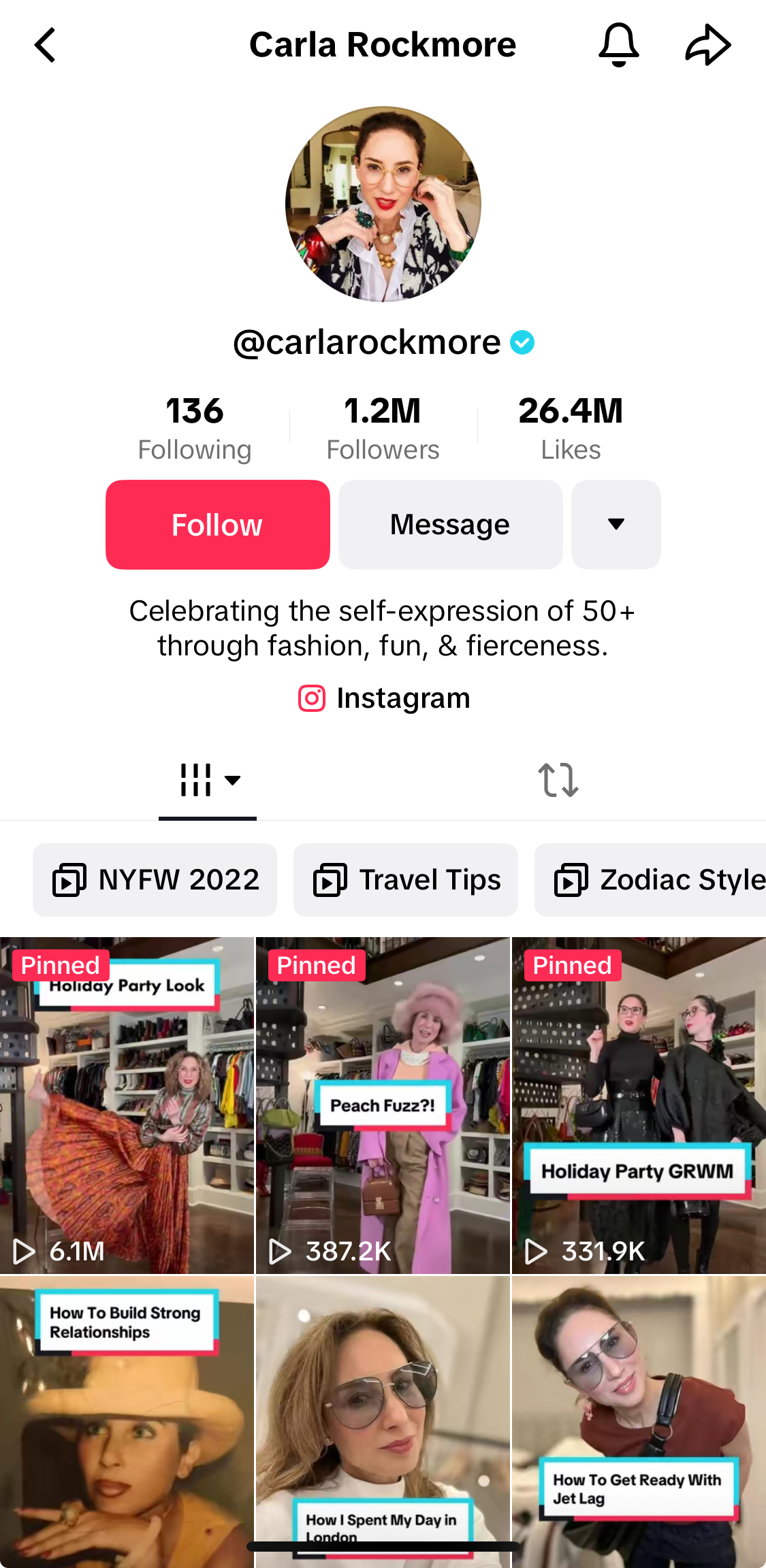Switch to the reposts tab
Screen dimensions: 766x1568
point(558,780)
